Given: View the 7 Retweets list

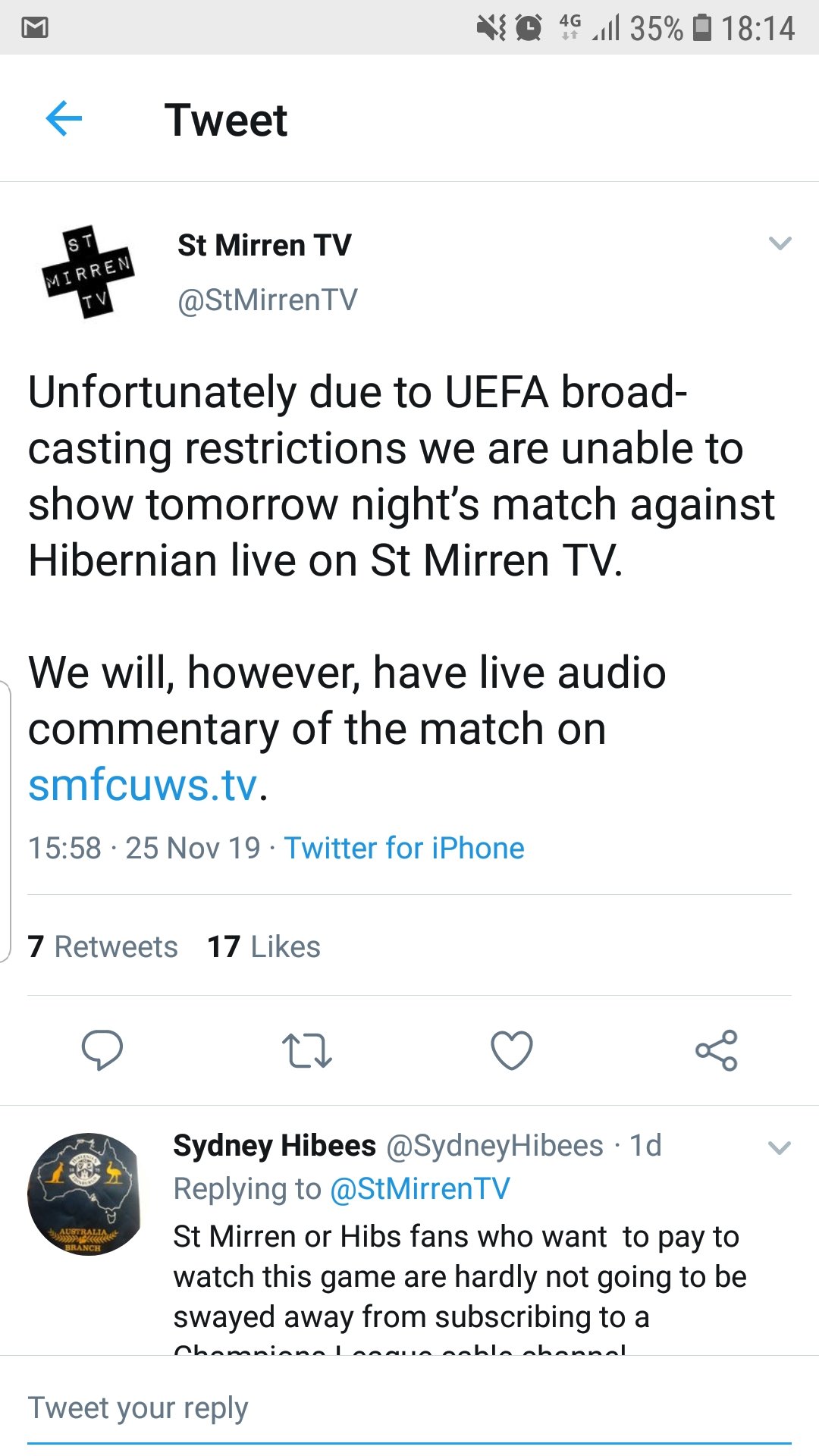Looking at the screenshot, I should click(x=102, y=946).
